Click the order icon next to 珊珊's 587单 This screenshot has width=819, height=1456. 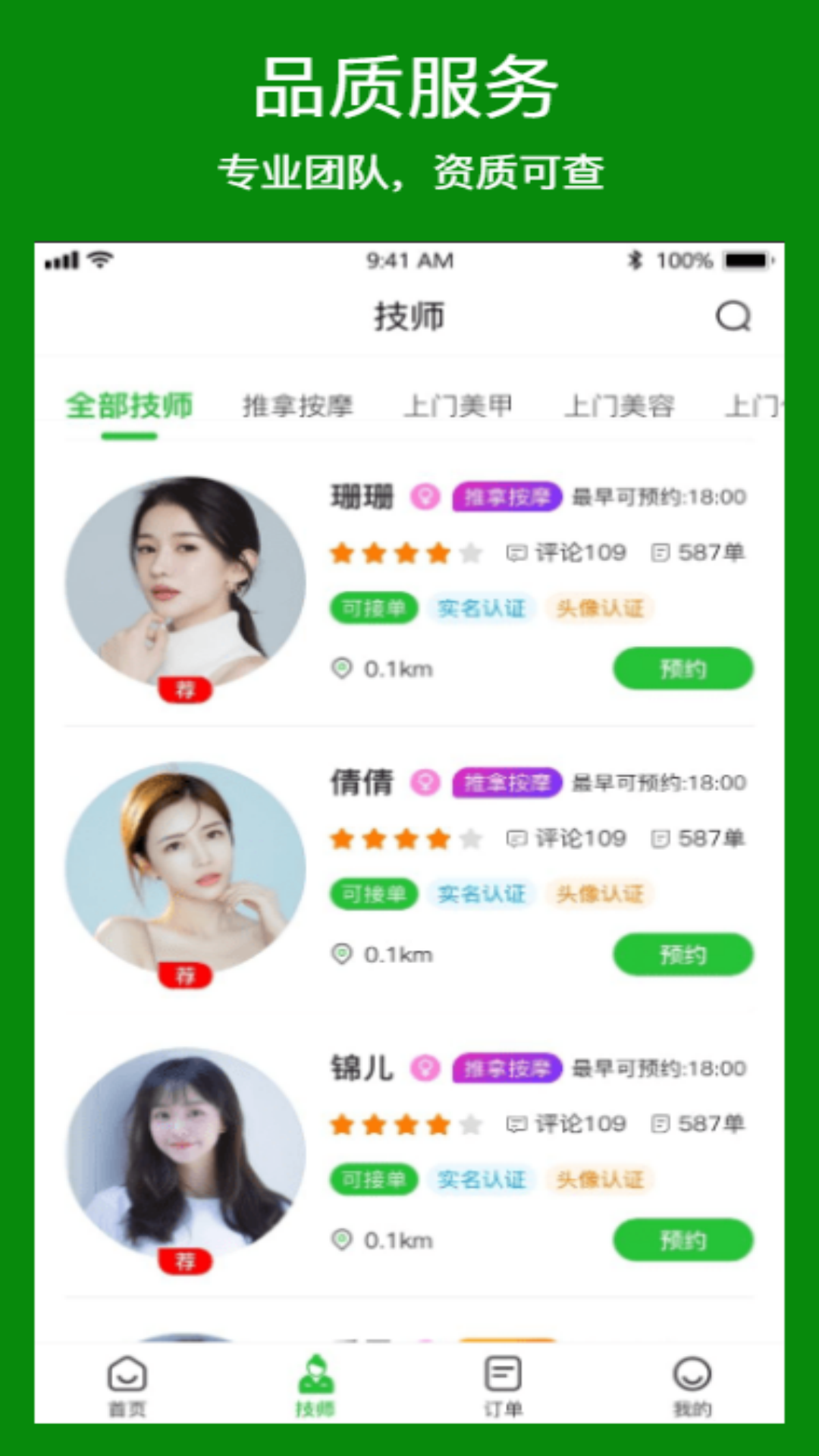(x=664, y=553)
